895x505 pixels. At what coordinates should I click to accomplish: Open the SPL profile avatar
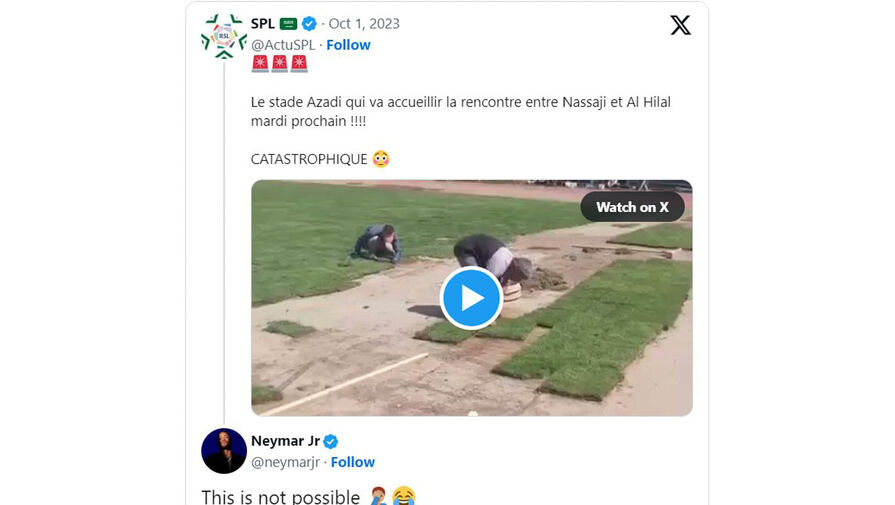224,36
